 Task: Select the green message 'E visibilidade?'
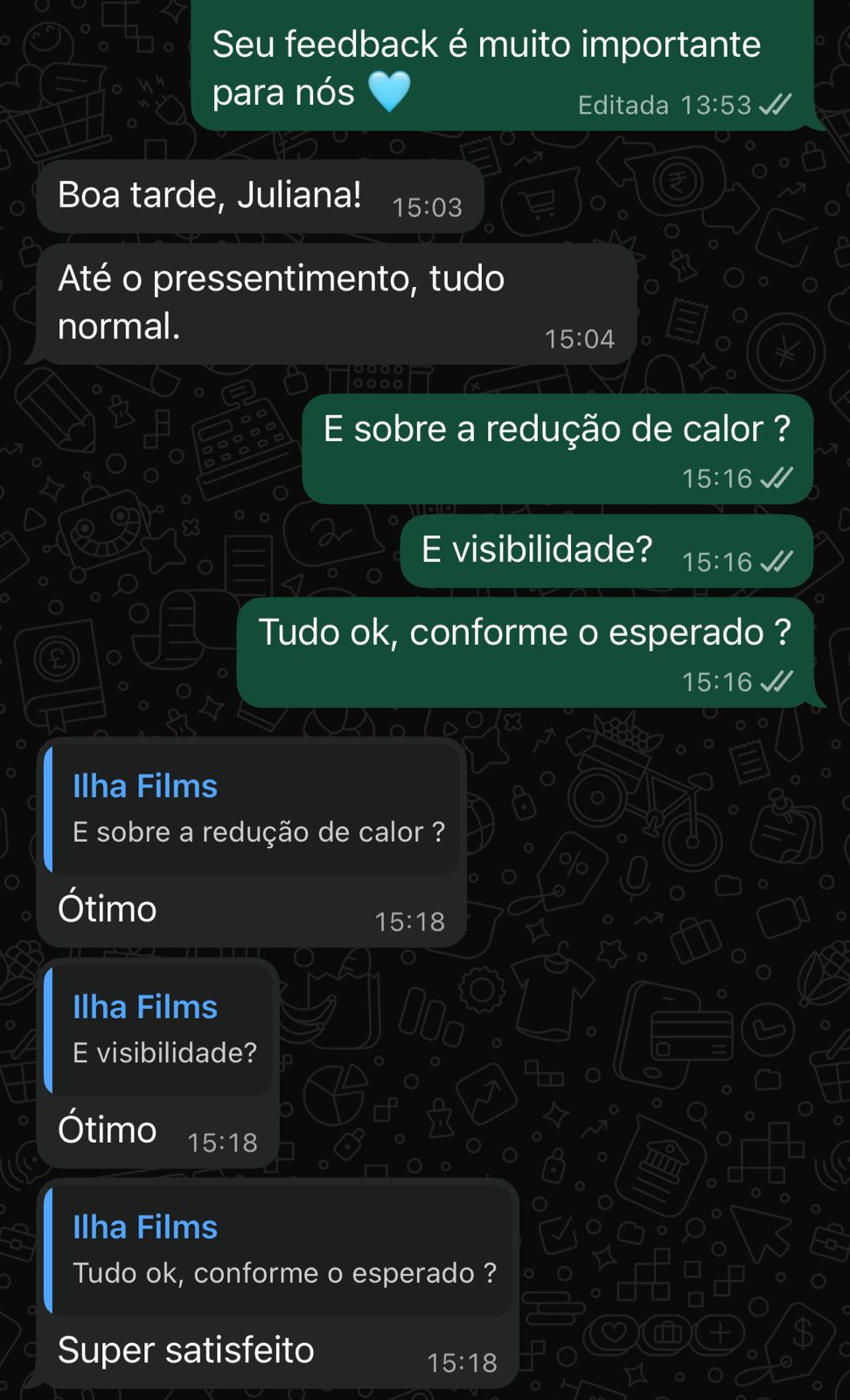click(533, 547)
